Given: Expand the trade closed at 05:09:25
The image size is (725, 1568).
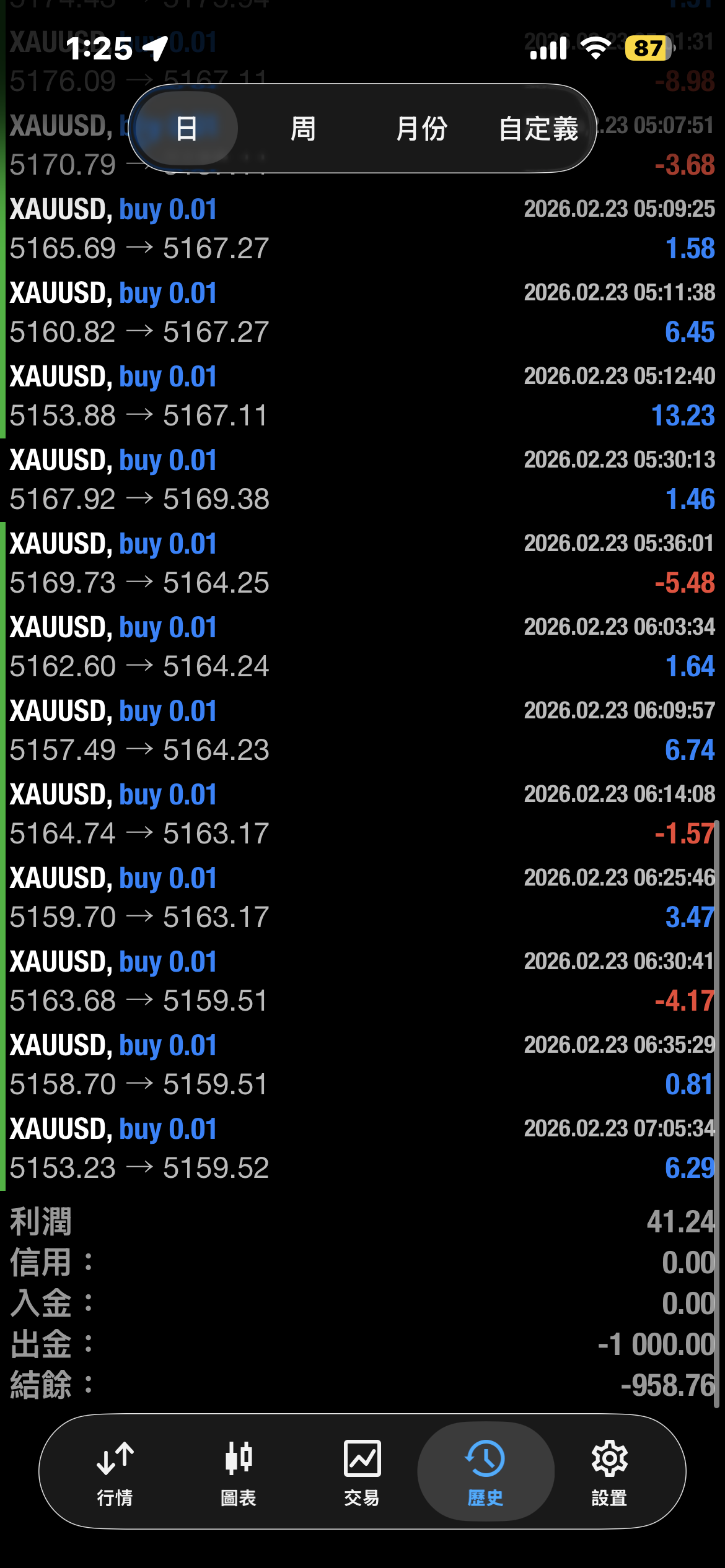Looking at the screenshot, I should 362,229.
